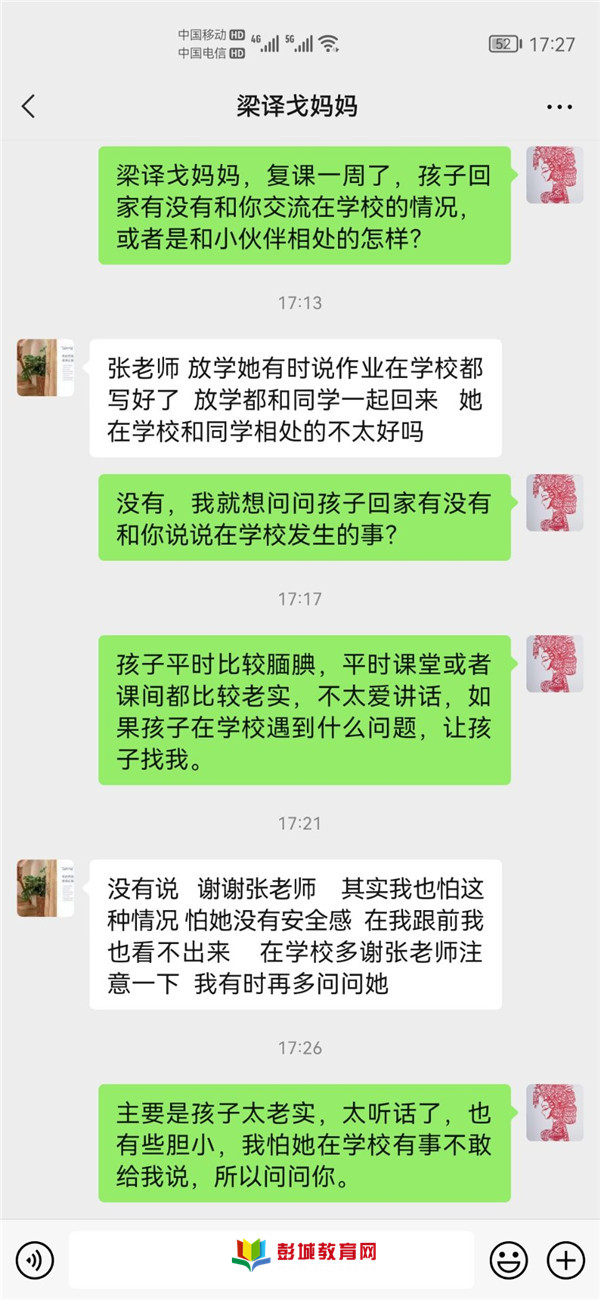The height and width of the screenshot is (1300, 600).
Task: Go back from 梁译戈妈妈 chat
Action: 28,106
